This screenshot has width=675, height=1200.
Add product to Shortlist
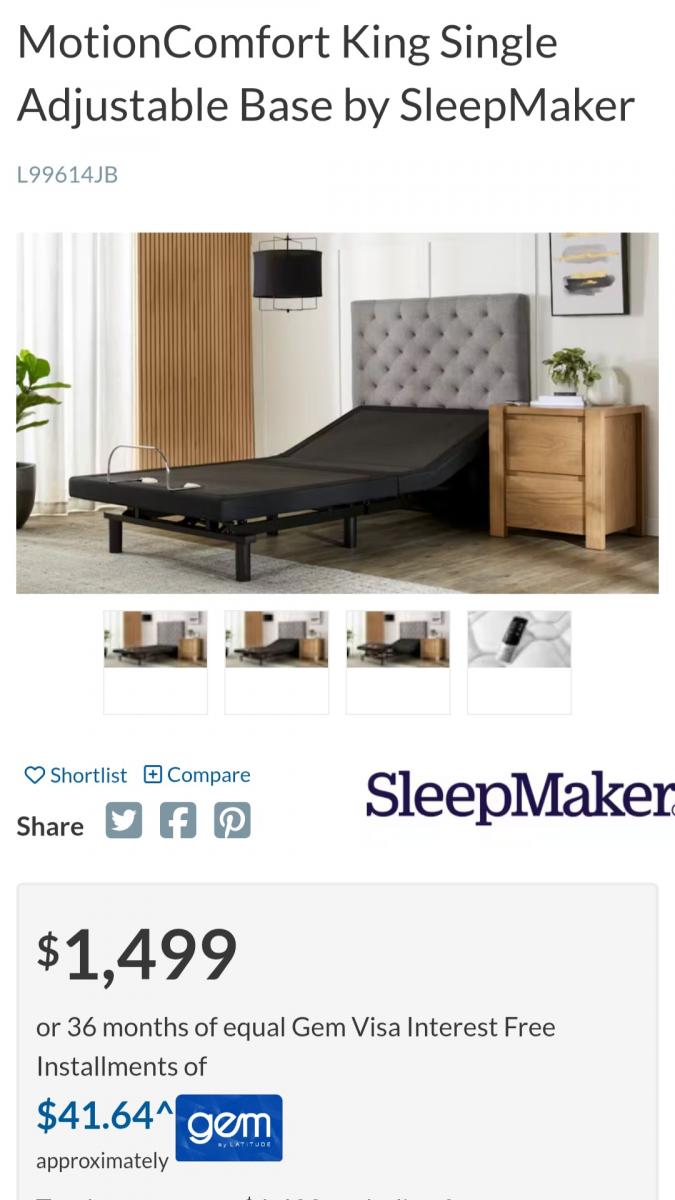(x=76, y=775)
